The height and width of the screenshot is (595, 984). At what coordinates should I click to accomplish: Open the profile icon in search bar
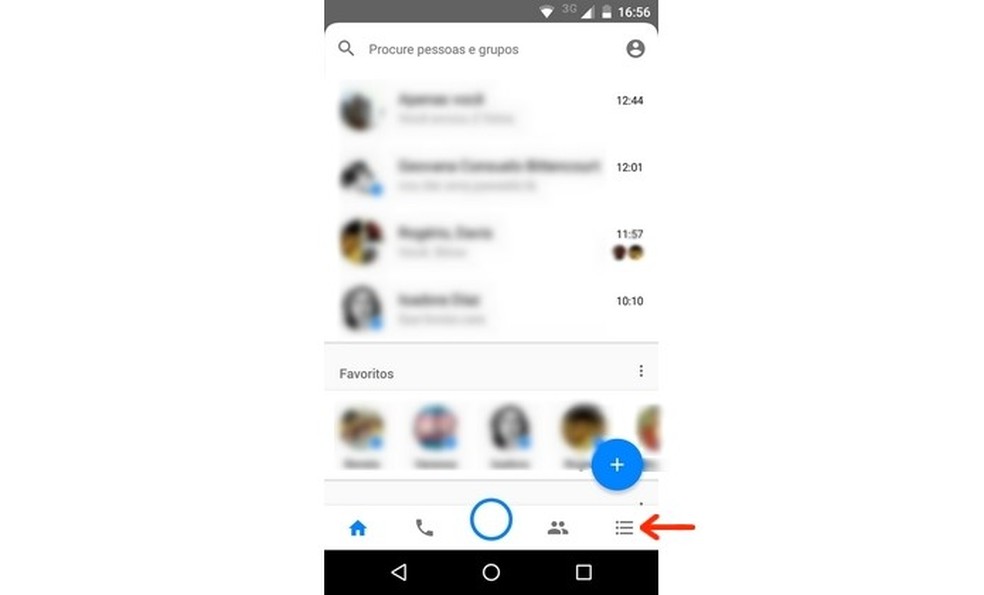tap(635, 49)
